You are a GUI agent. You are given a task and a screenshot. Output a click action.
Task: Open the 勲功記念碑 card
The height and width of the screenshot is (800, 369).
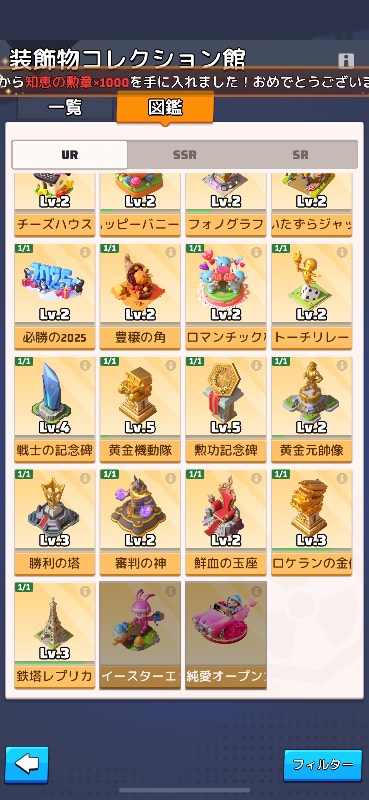pyautogui.click(x=226, y=410)
